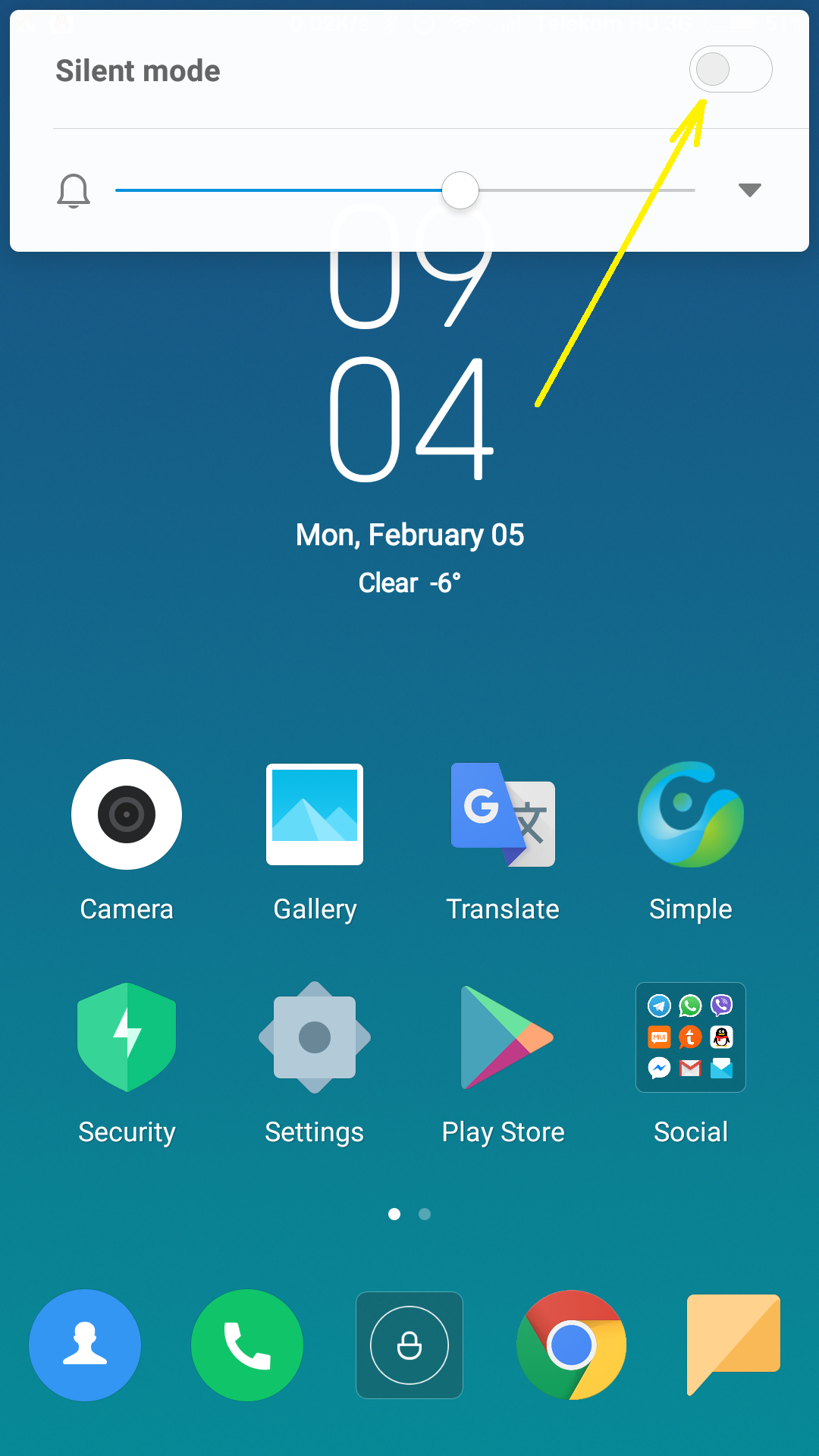Image resolution: width=819 pixels, height=1456 pixels.
Task: Open the Security app
Action: coord(127,1037)
